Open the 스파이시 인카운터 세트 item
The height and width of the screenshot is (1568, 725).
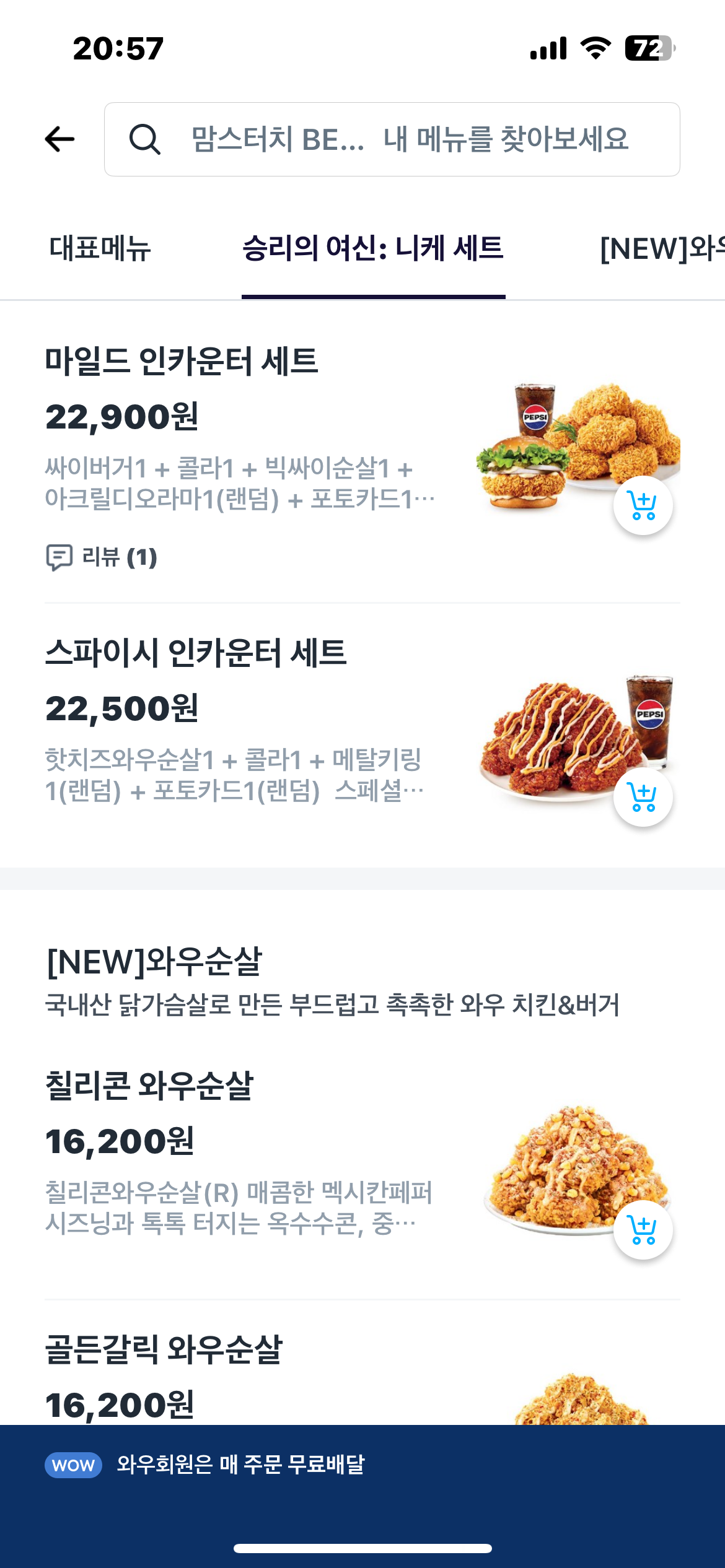click(196, 653)
